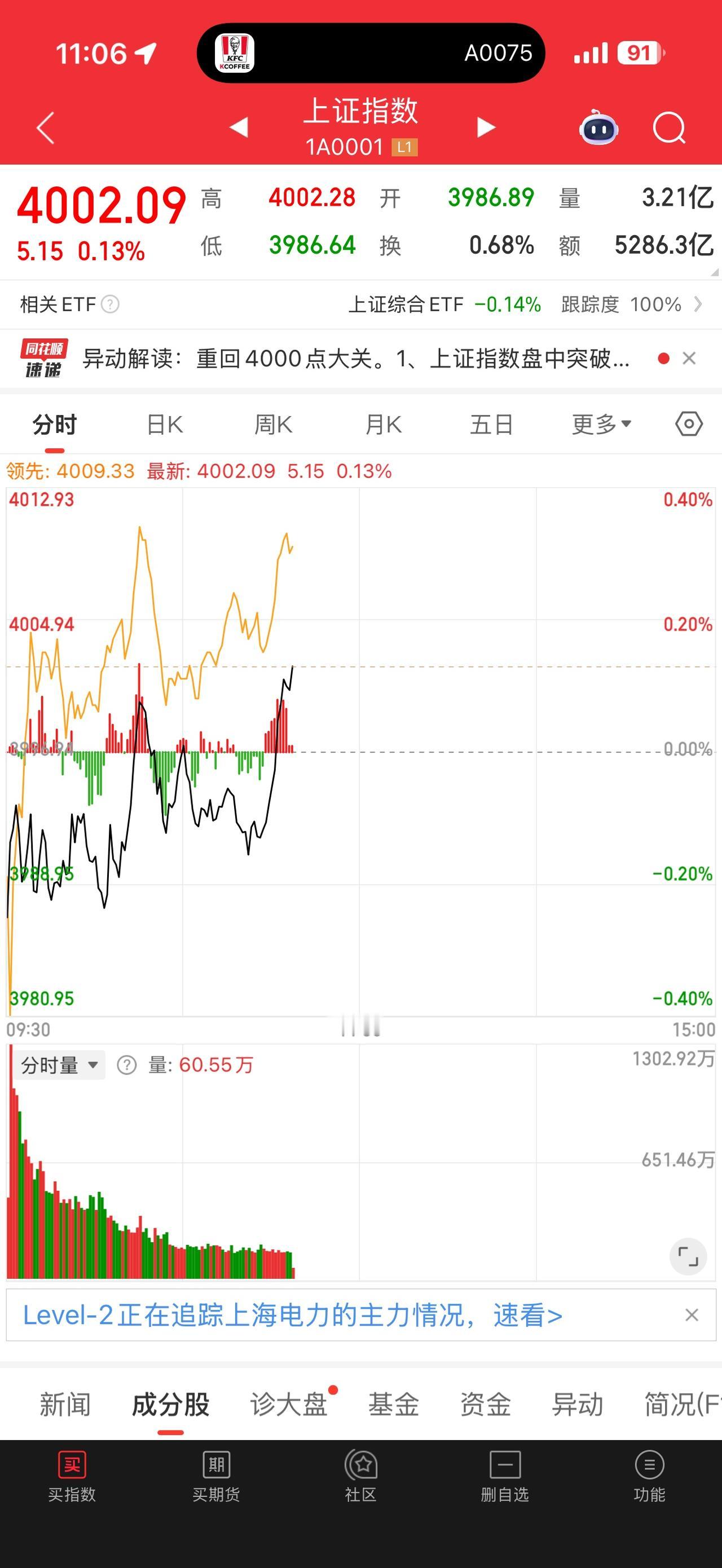
Task: Tap the KFC notification in status bar
Action: coord(236,54)
